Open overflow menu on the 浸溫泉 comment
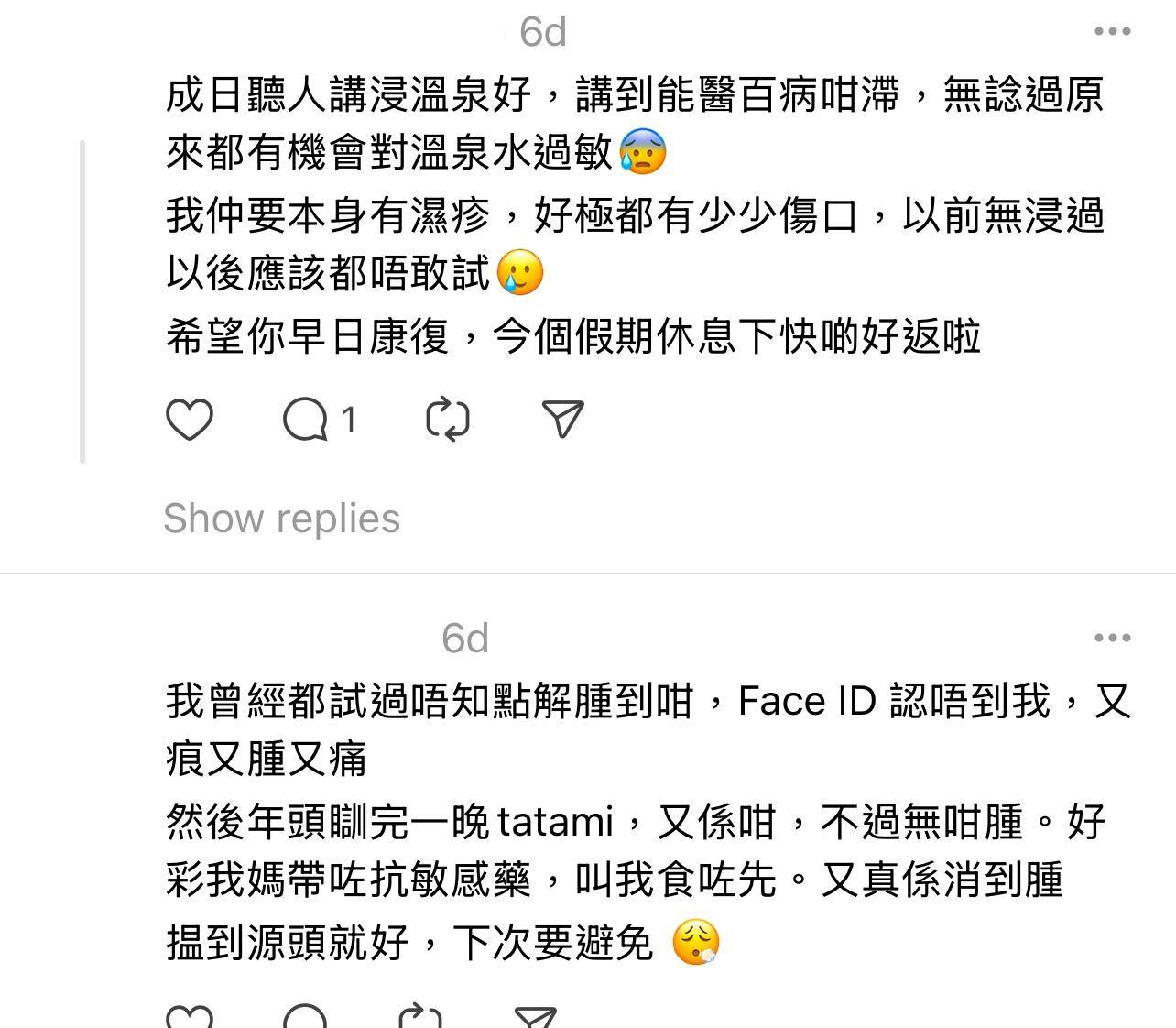Screen dimensions: 1176x1028 [1112, 31]
